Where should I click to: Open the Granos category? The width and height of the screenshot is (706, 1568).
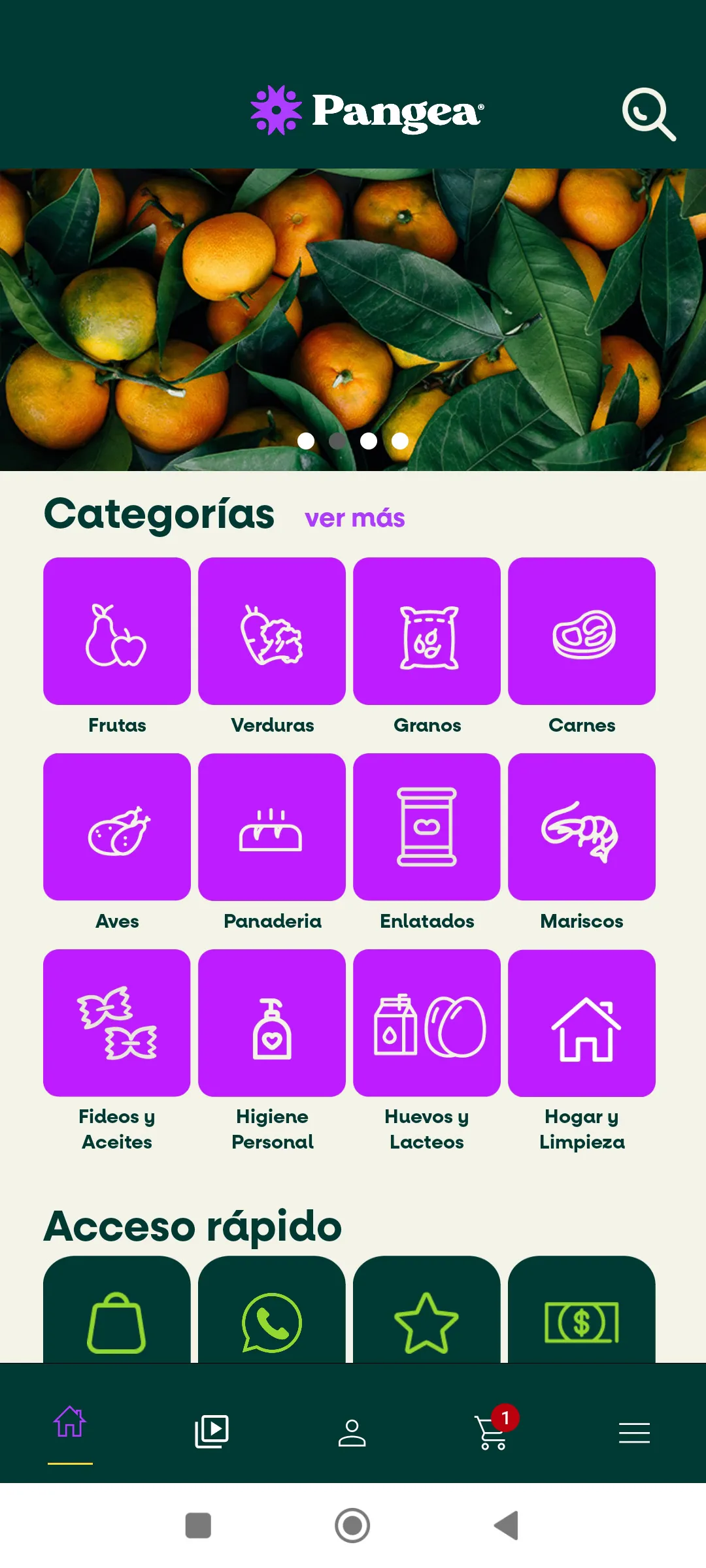tap(427, 631)
